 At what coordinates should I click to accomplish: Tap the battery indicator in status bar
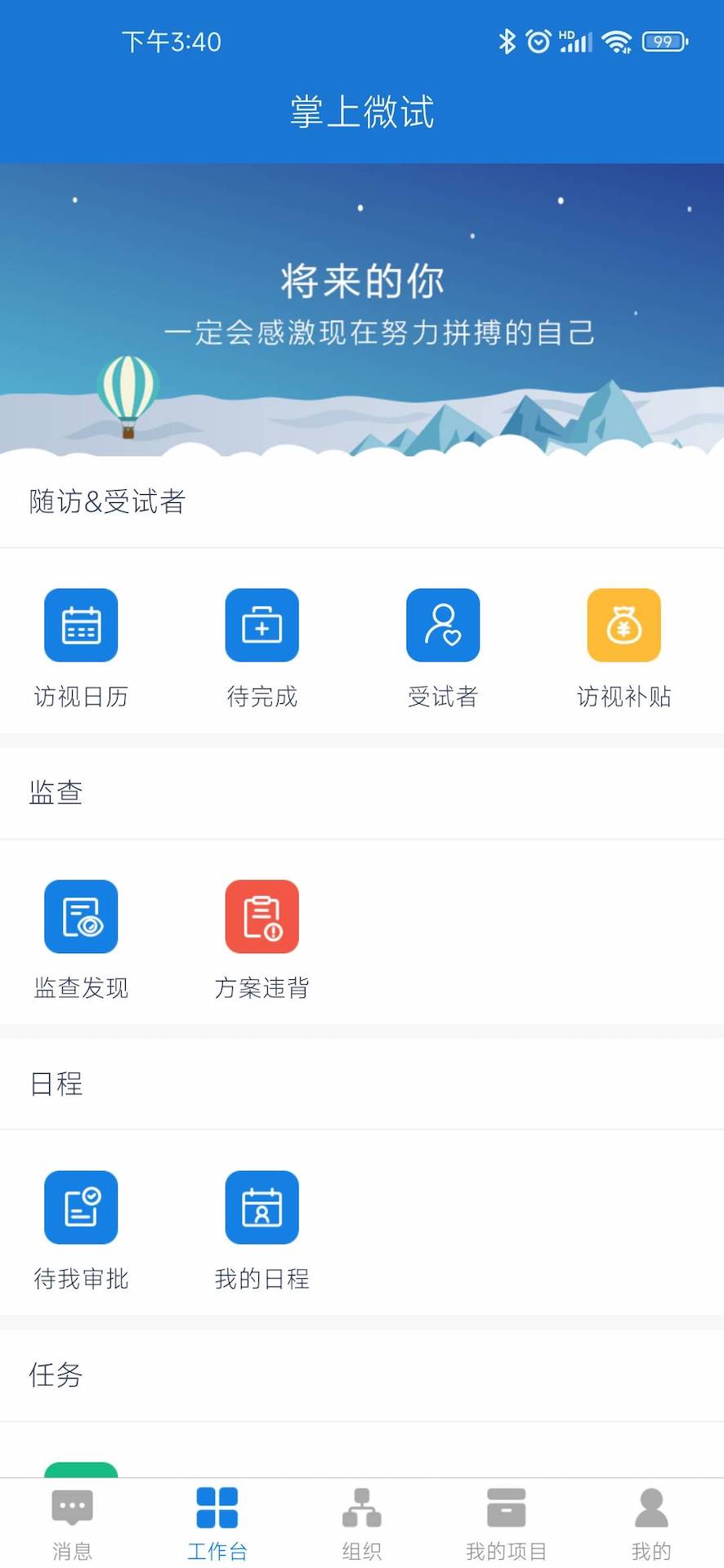tap(664, 41)
